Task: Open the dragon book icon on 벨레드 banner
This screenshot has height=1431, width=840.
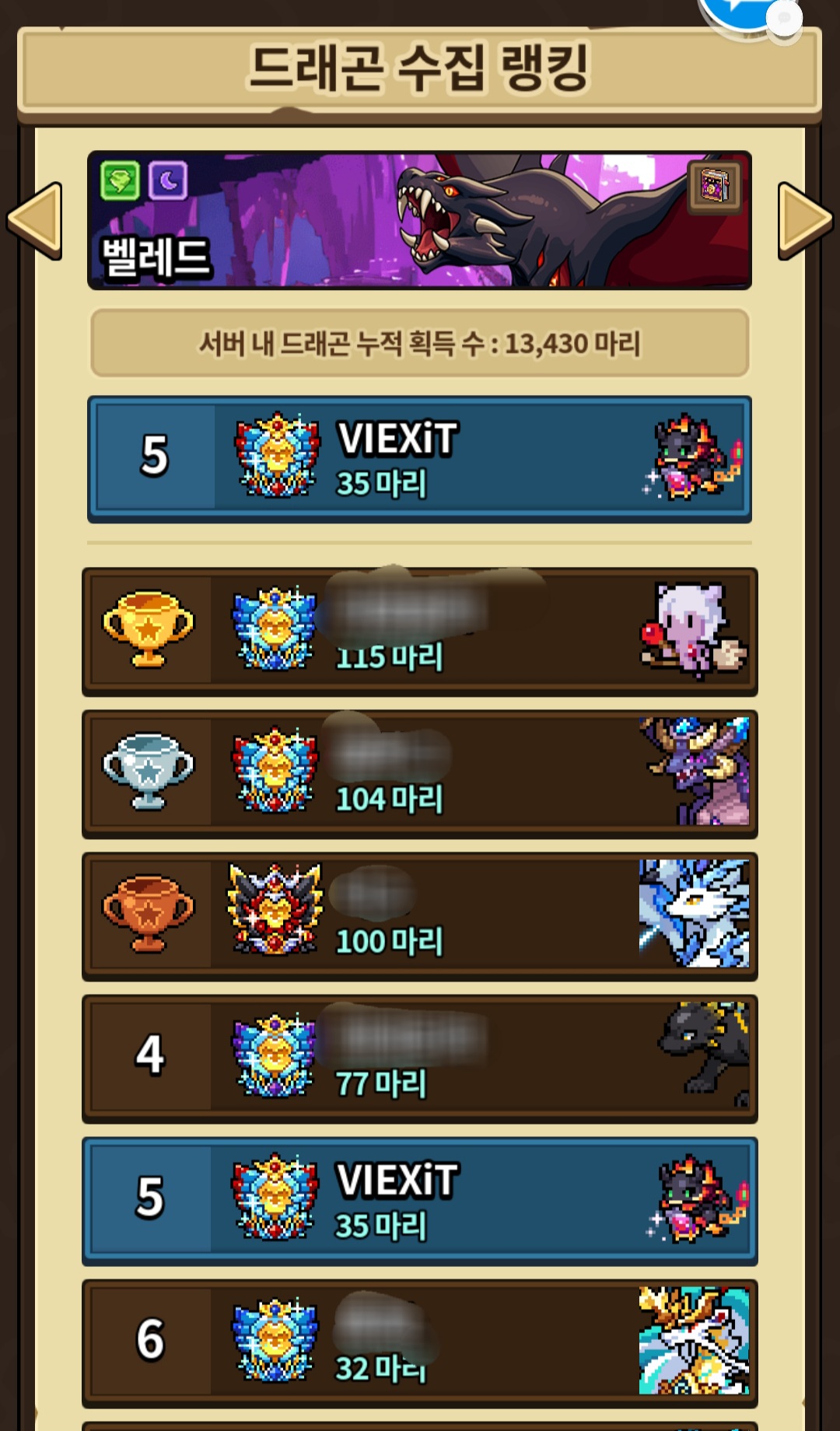Action: (x=714, y=187)
